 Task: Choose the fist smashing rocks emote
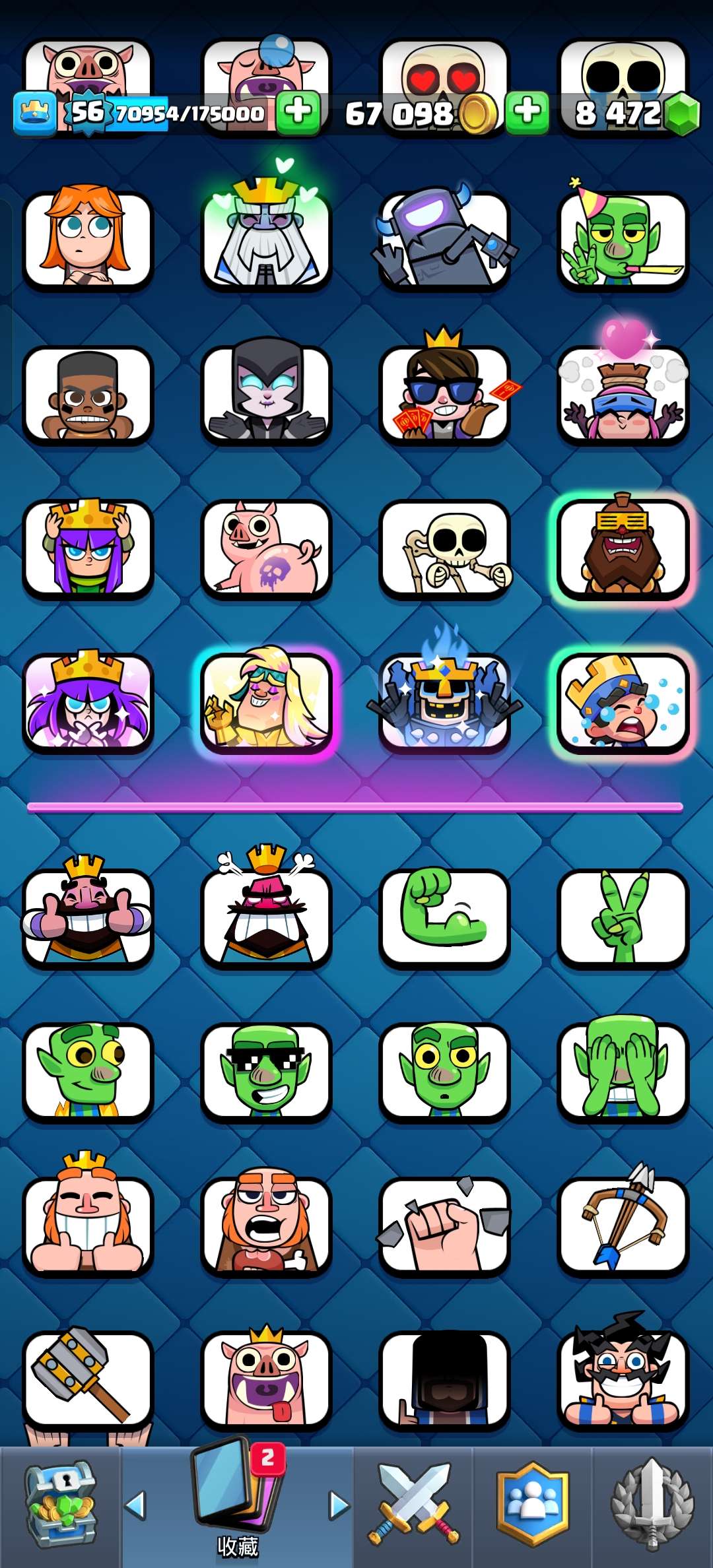pyautogui.click(x=444, y=1225)
